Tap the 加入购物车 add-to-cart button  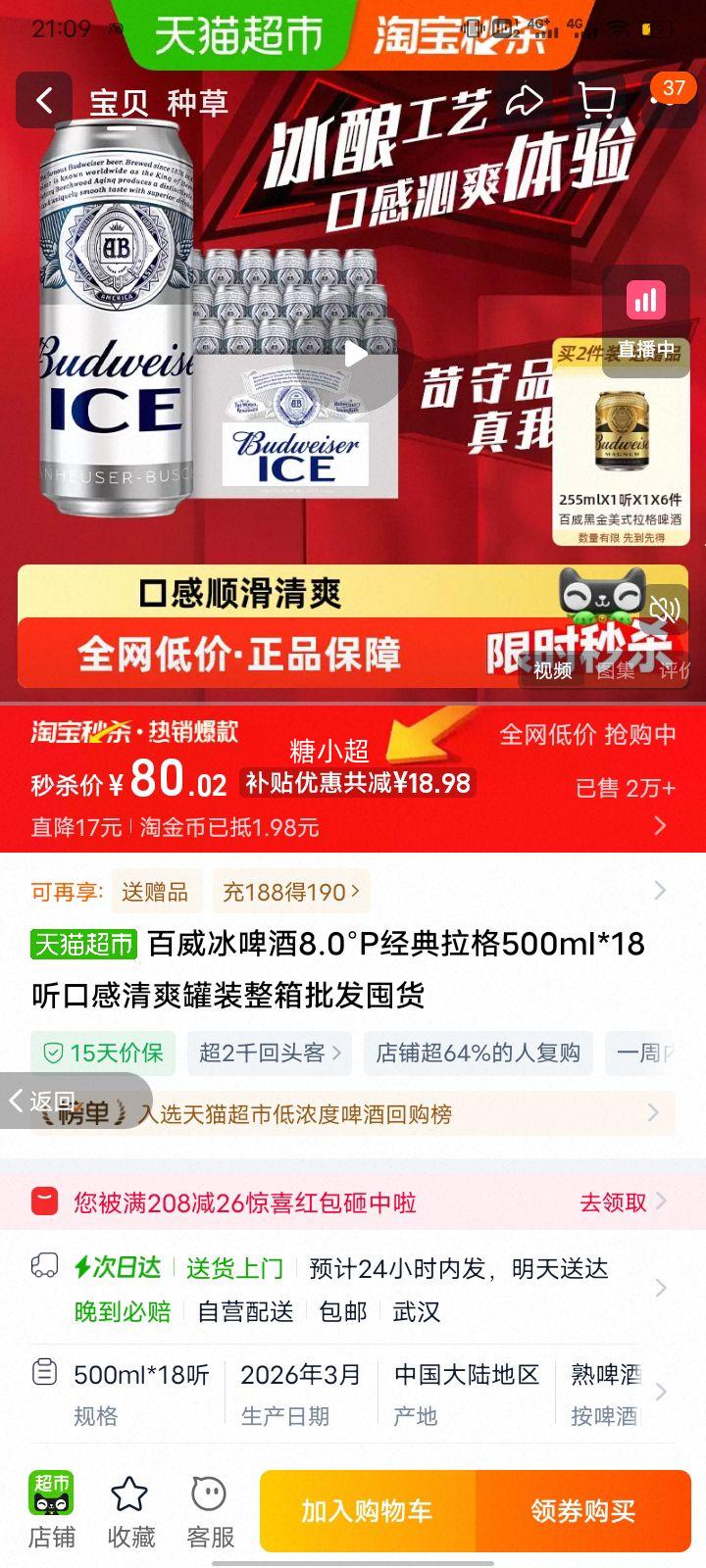coord(368,1509)
